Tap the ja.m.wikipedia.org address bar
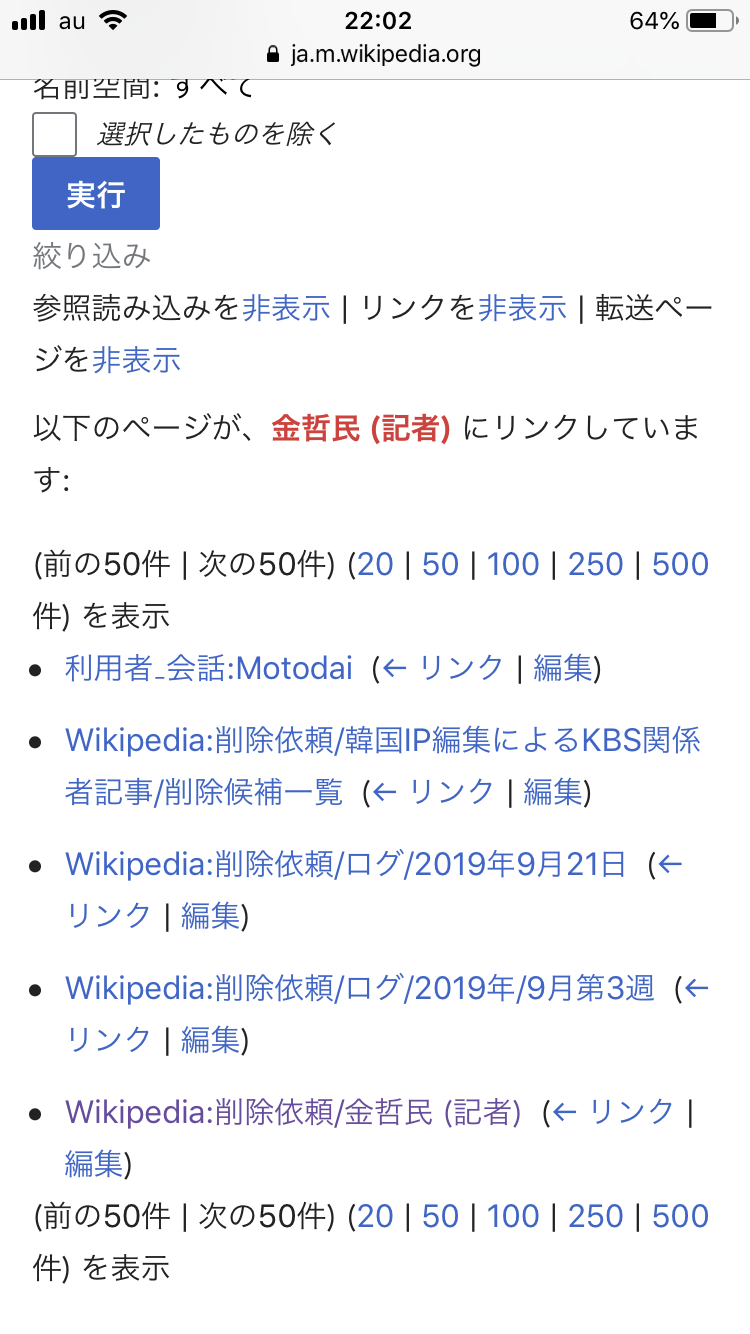 pos(375,54)
